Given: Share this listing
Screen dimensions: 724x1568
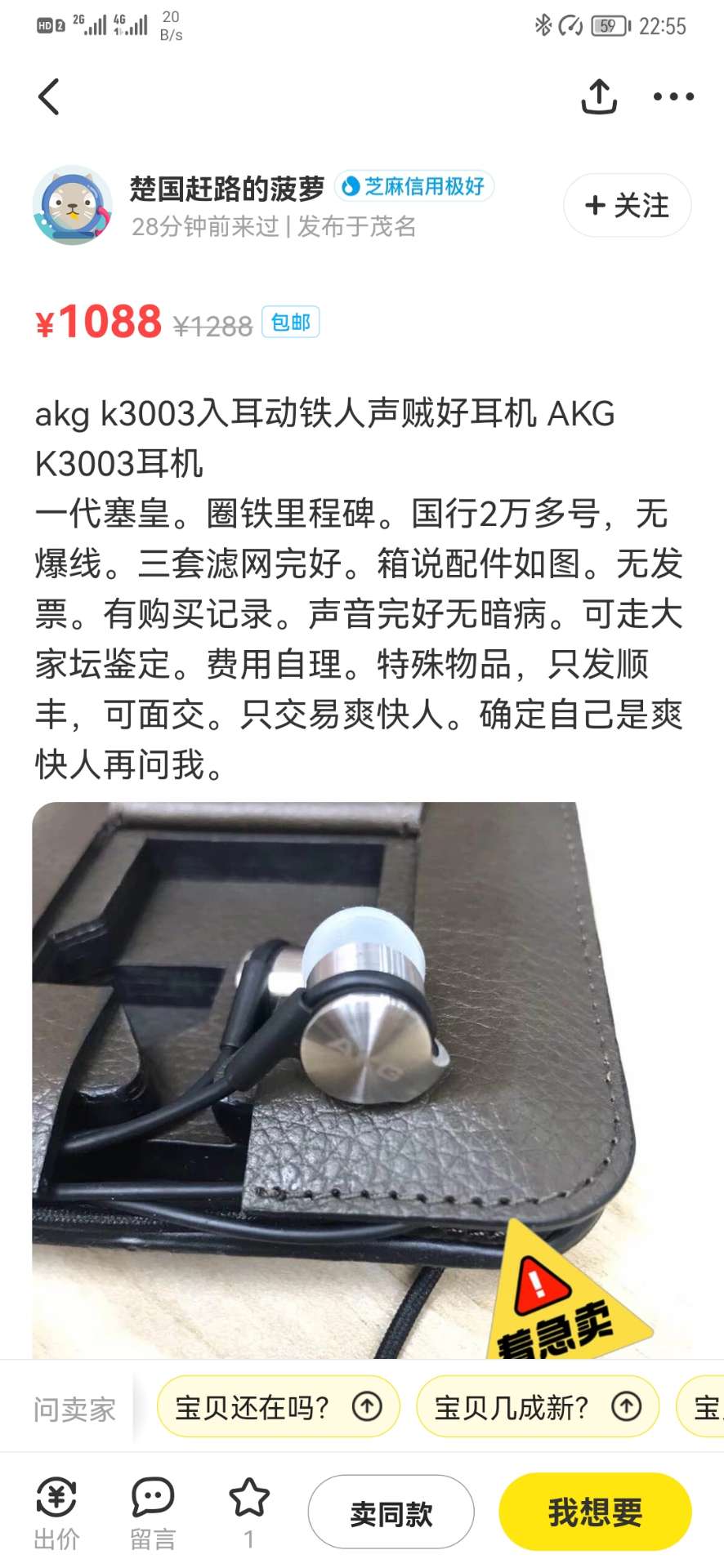Looking at the screenshot, I should 598,97.
